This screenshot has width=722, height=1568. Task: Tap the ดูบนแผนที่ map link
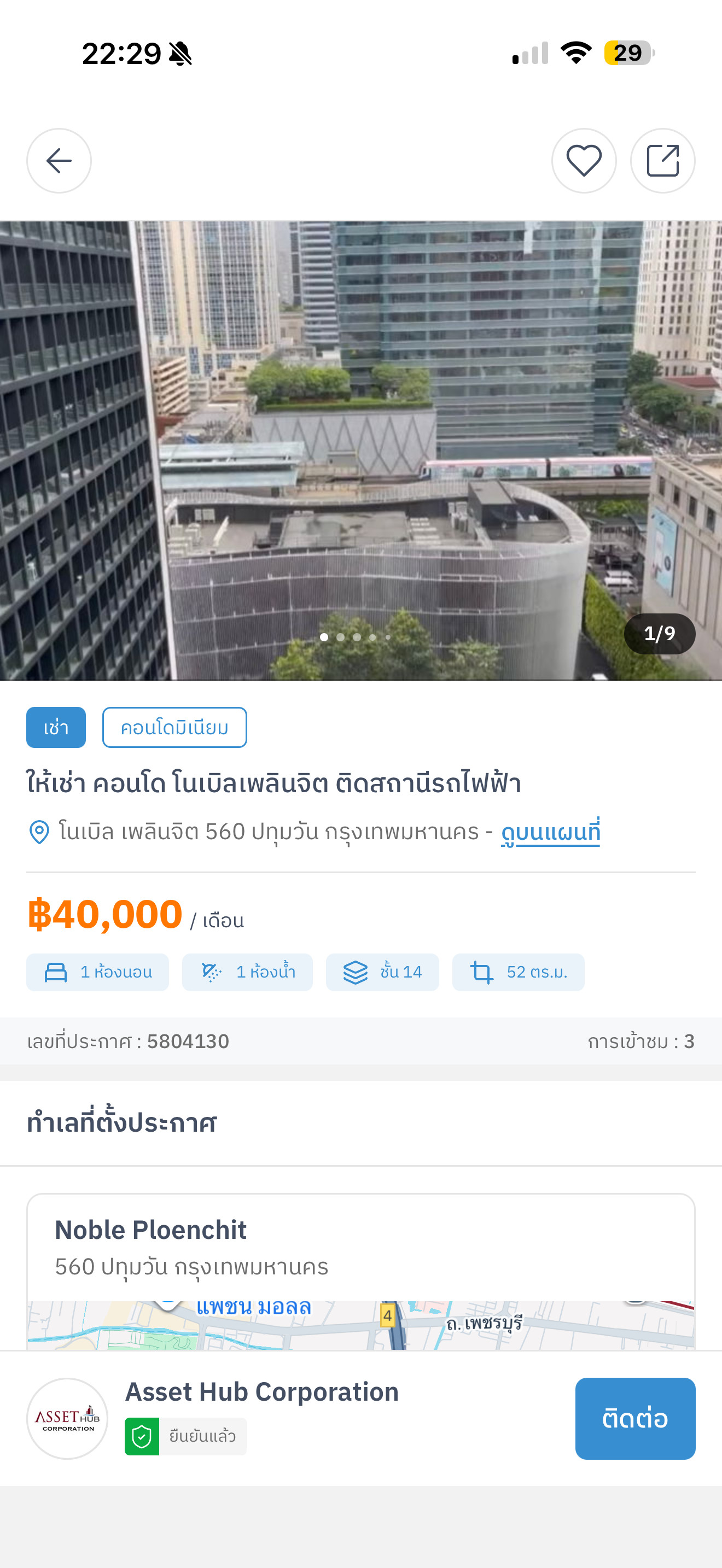(x=550, y=832)
